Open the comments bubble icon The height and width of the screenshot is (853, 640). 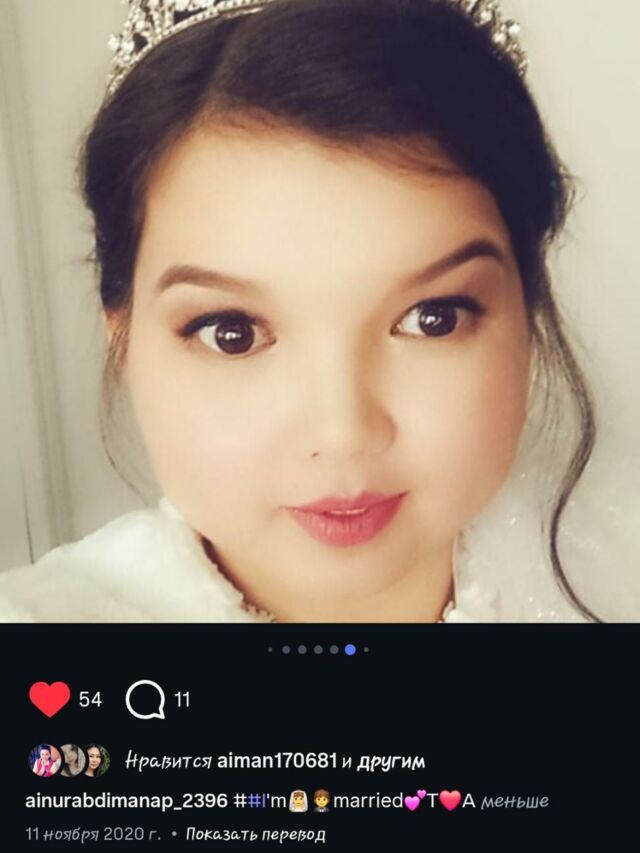[145, 700]
